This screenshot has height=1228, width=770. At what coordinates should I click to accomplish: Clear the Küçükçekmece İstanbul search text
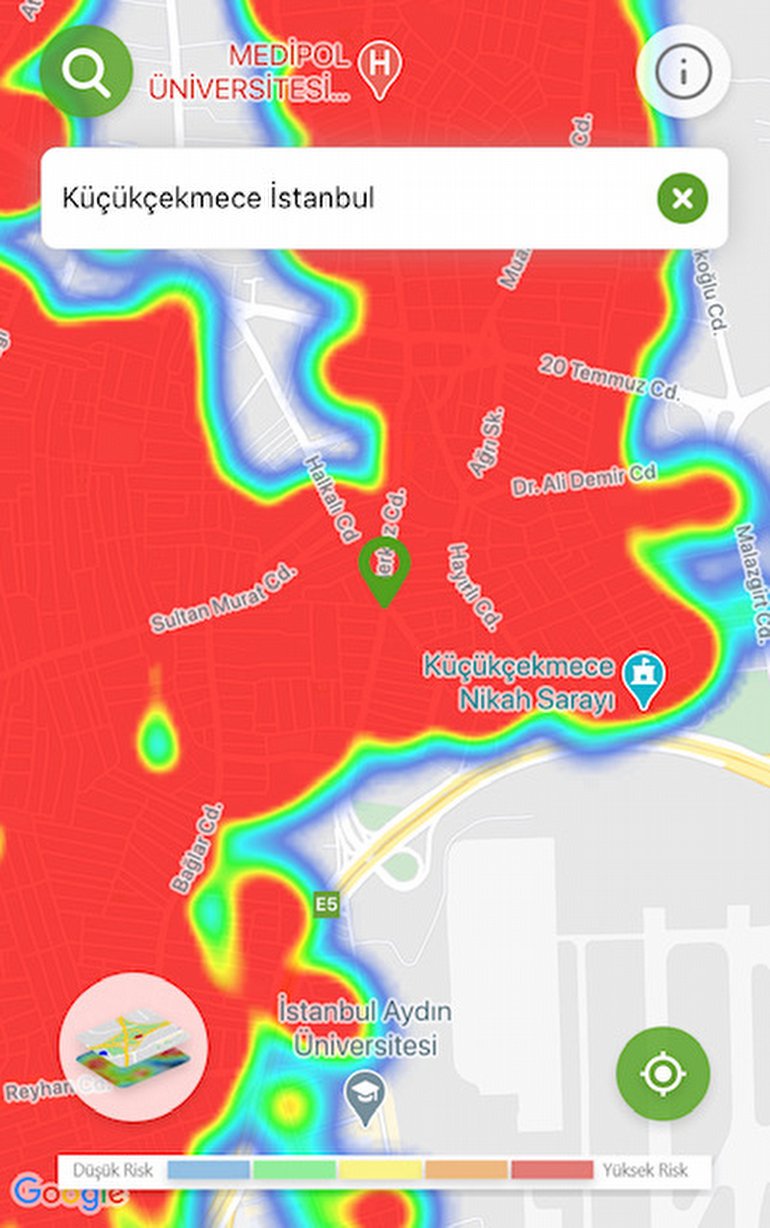click(x=682, y=198)
